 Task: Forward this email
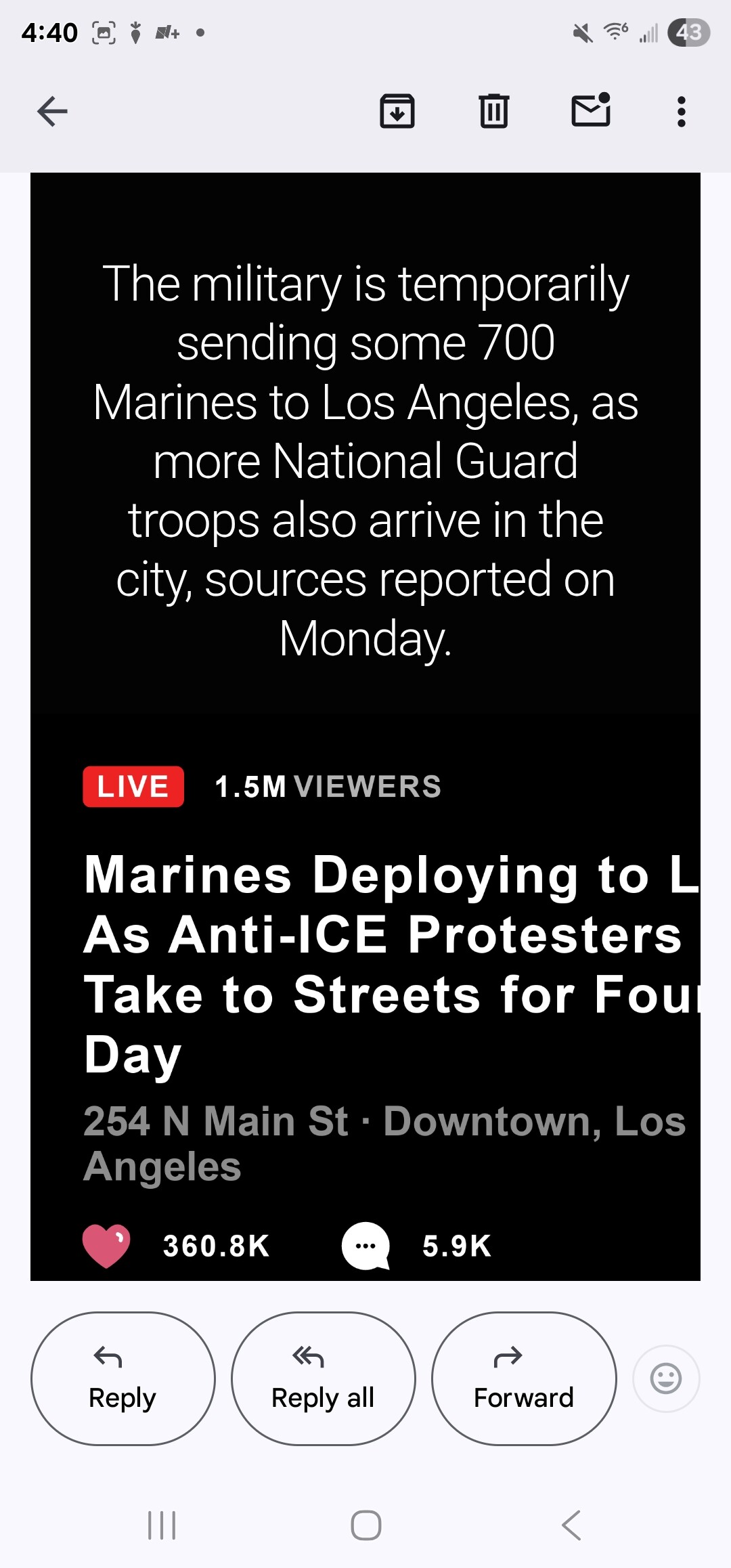[524, 1378]
